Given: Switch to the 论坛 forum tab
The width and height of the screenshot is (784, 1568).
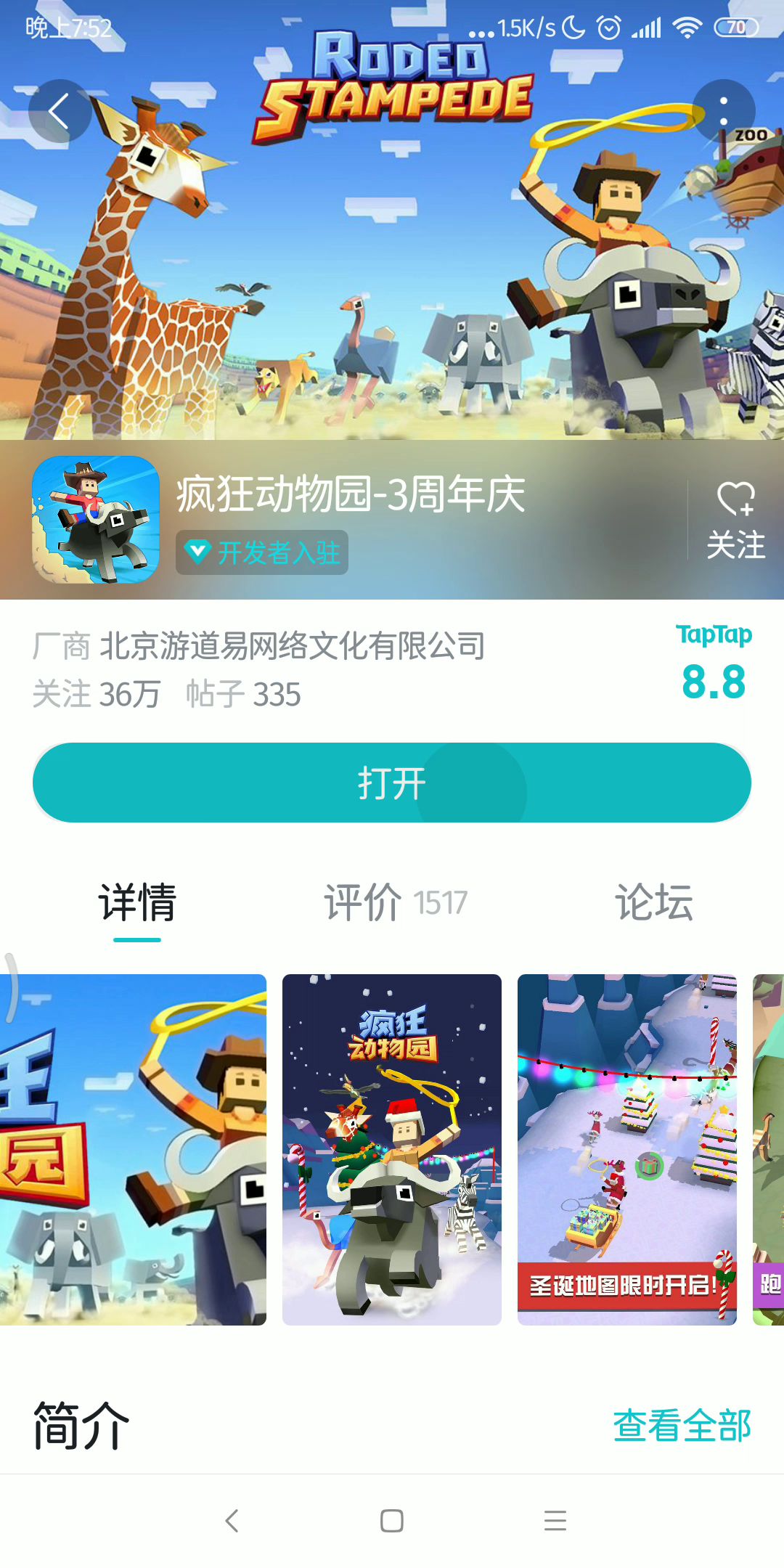Looking at the screenshot, I should (x=653, y=902).
